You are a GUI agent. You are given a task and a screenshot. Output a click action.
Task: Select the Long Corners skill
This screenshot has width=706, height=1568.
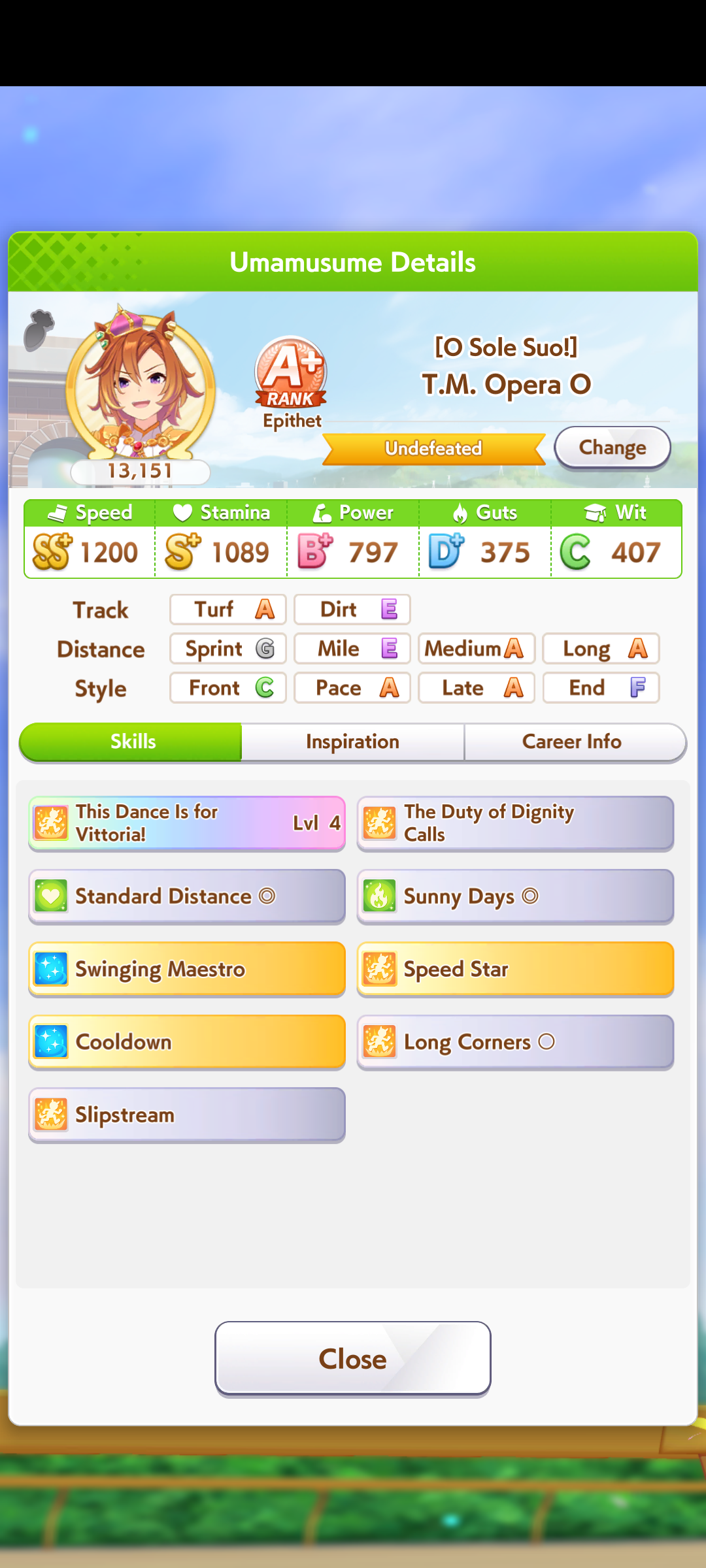click(515, 1042)
